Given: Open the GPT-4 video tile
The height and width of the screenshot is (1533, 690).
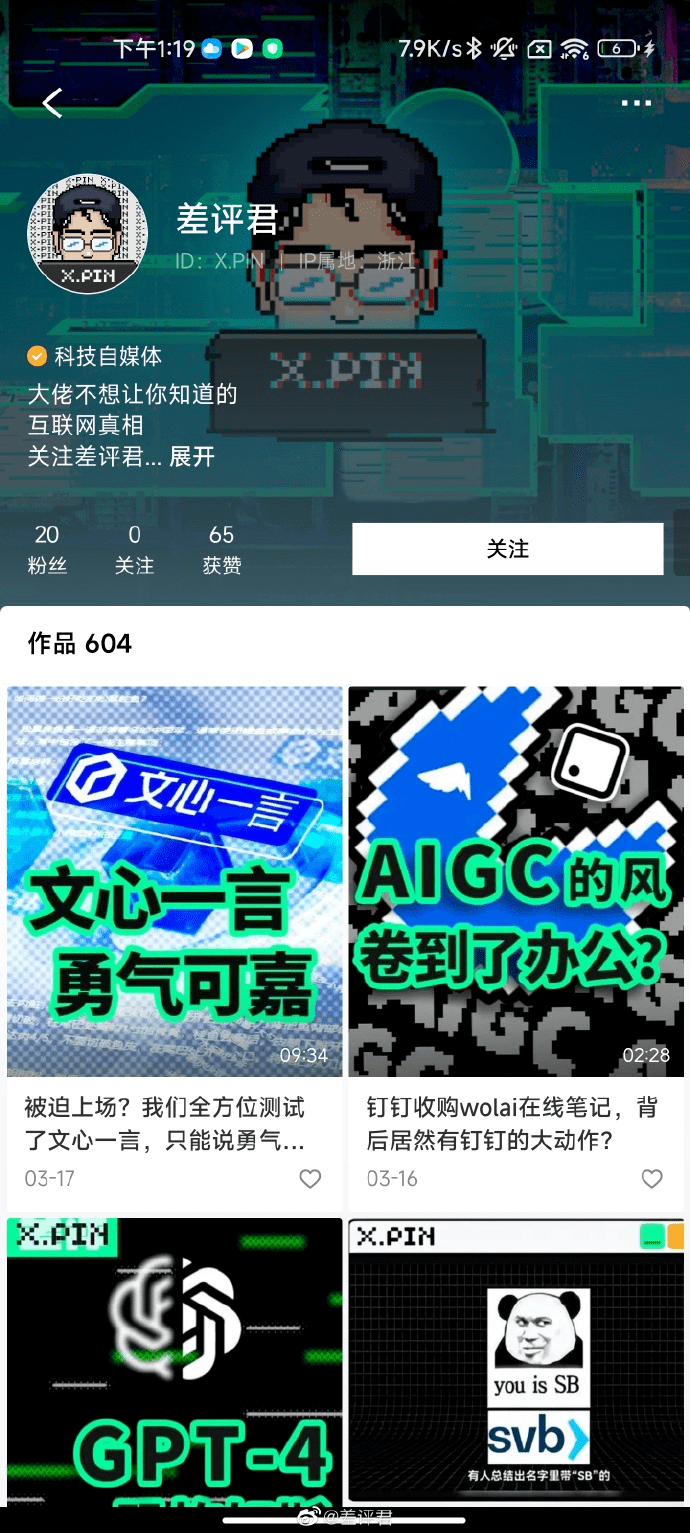Looking at the screenshot, I should pyautogui.click(x=175, y=1361).
